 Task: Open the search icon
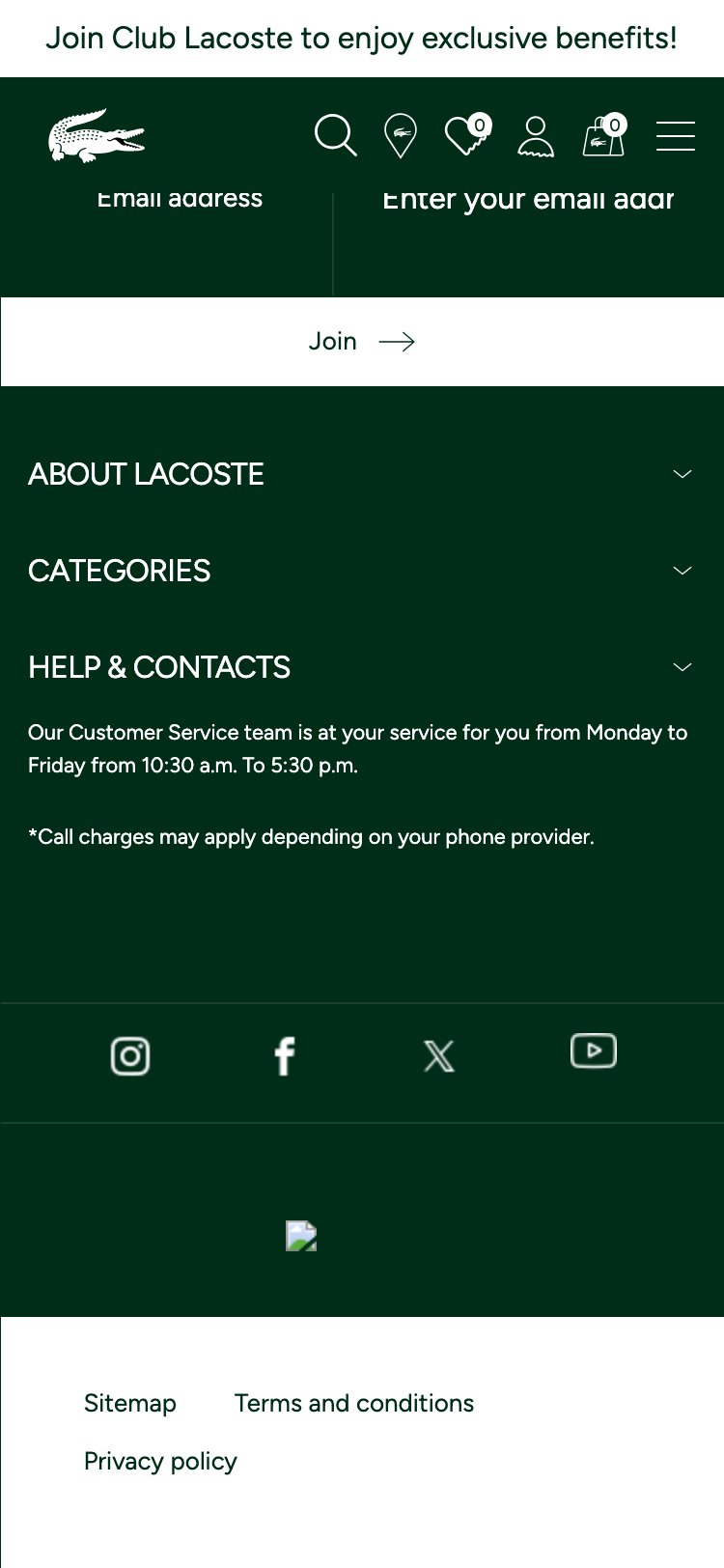pos(334,136)
